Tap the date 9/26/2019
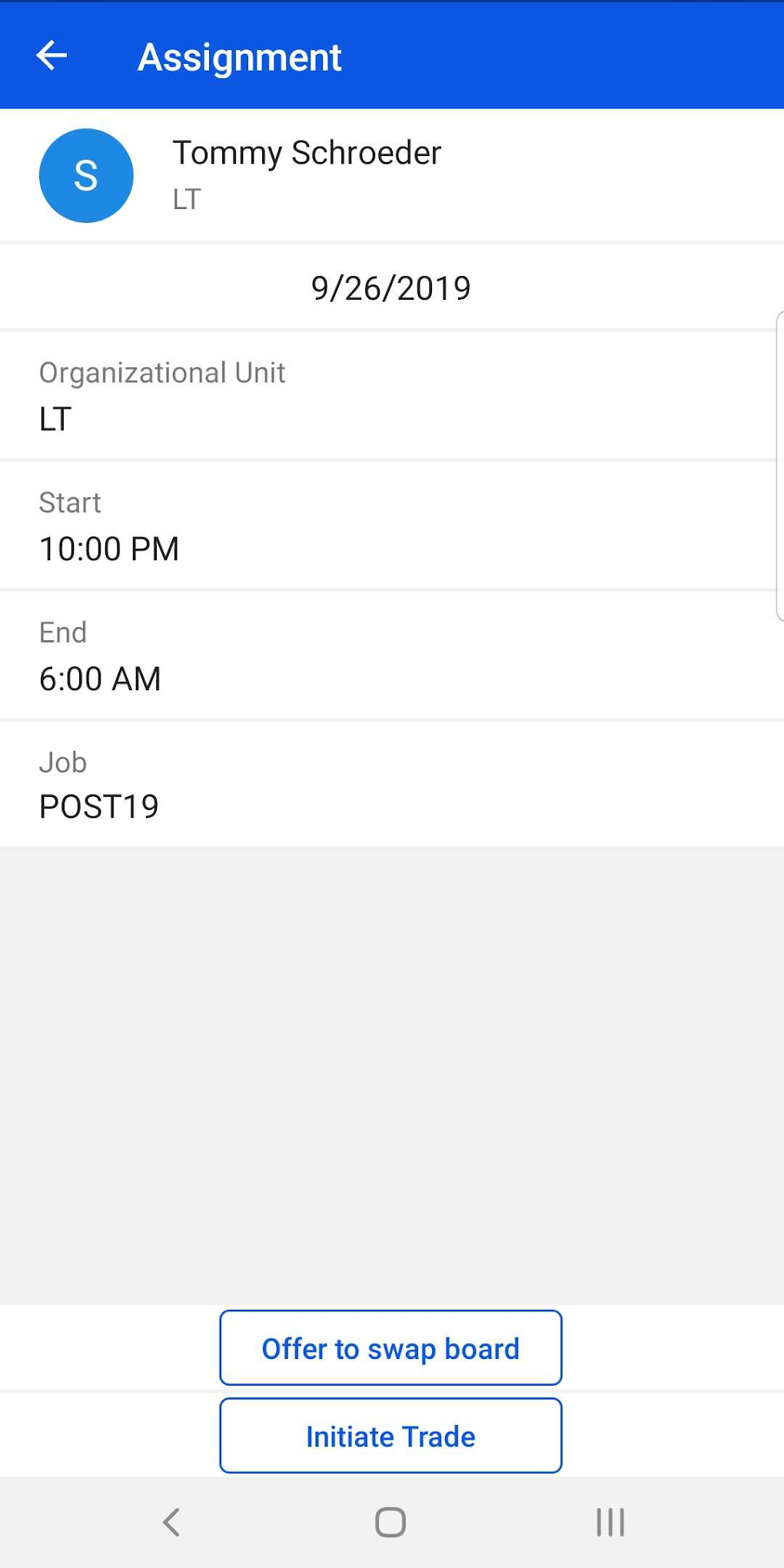 [391, 286]
